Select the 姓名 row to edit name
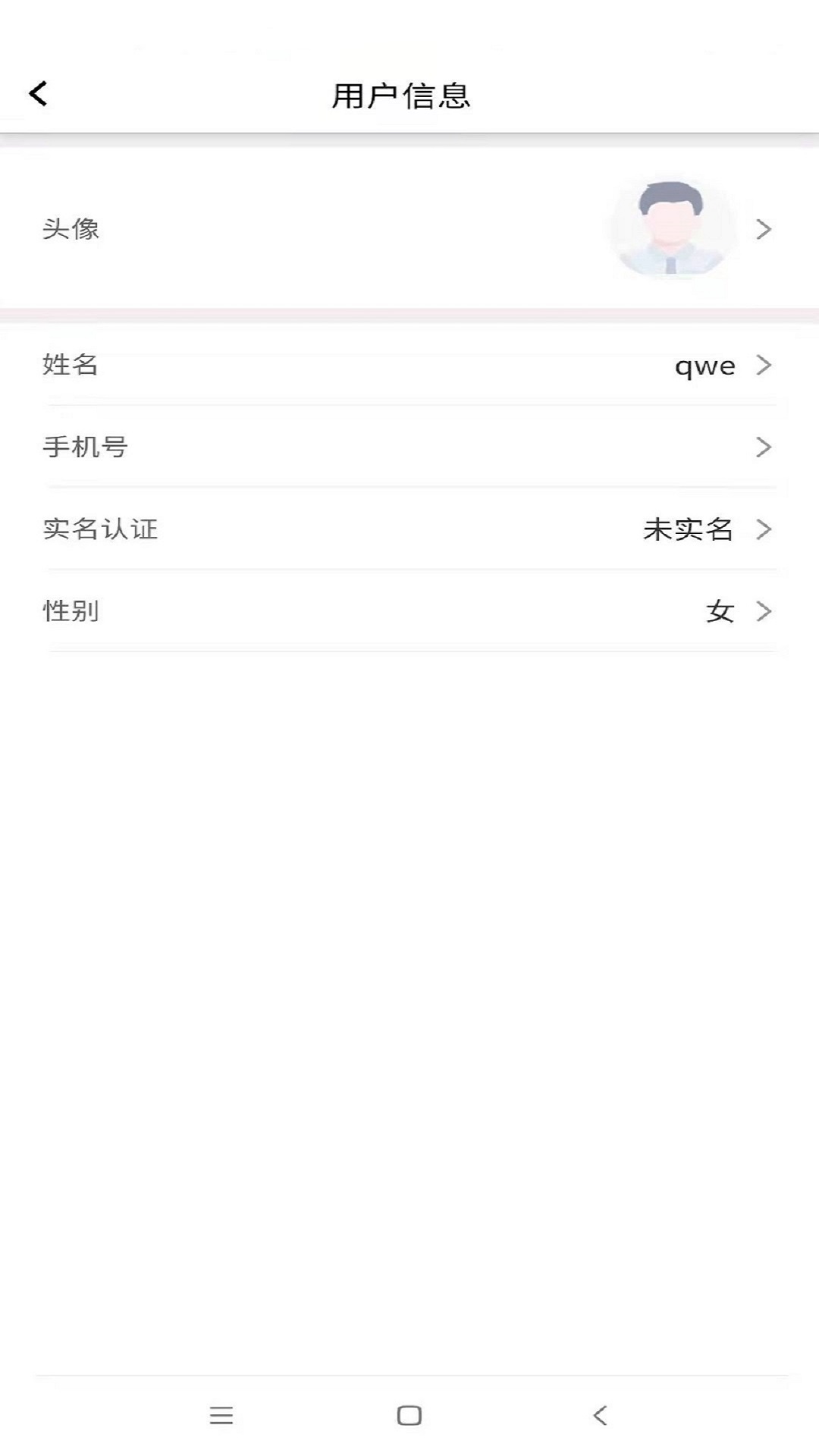 click(409, 366)
